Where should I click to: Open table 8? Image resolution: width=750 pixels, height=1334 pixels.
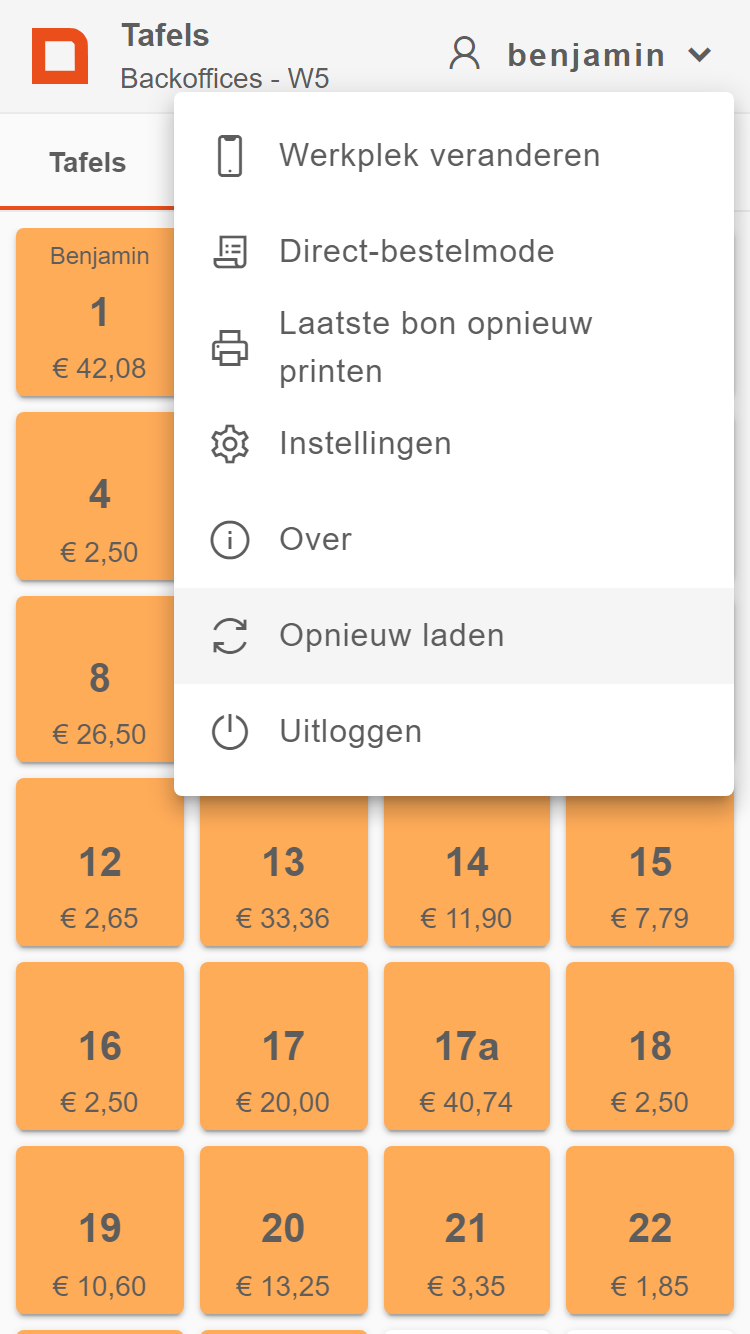coord(100,680)
